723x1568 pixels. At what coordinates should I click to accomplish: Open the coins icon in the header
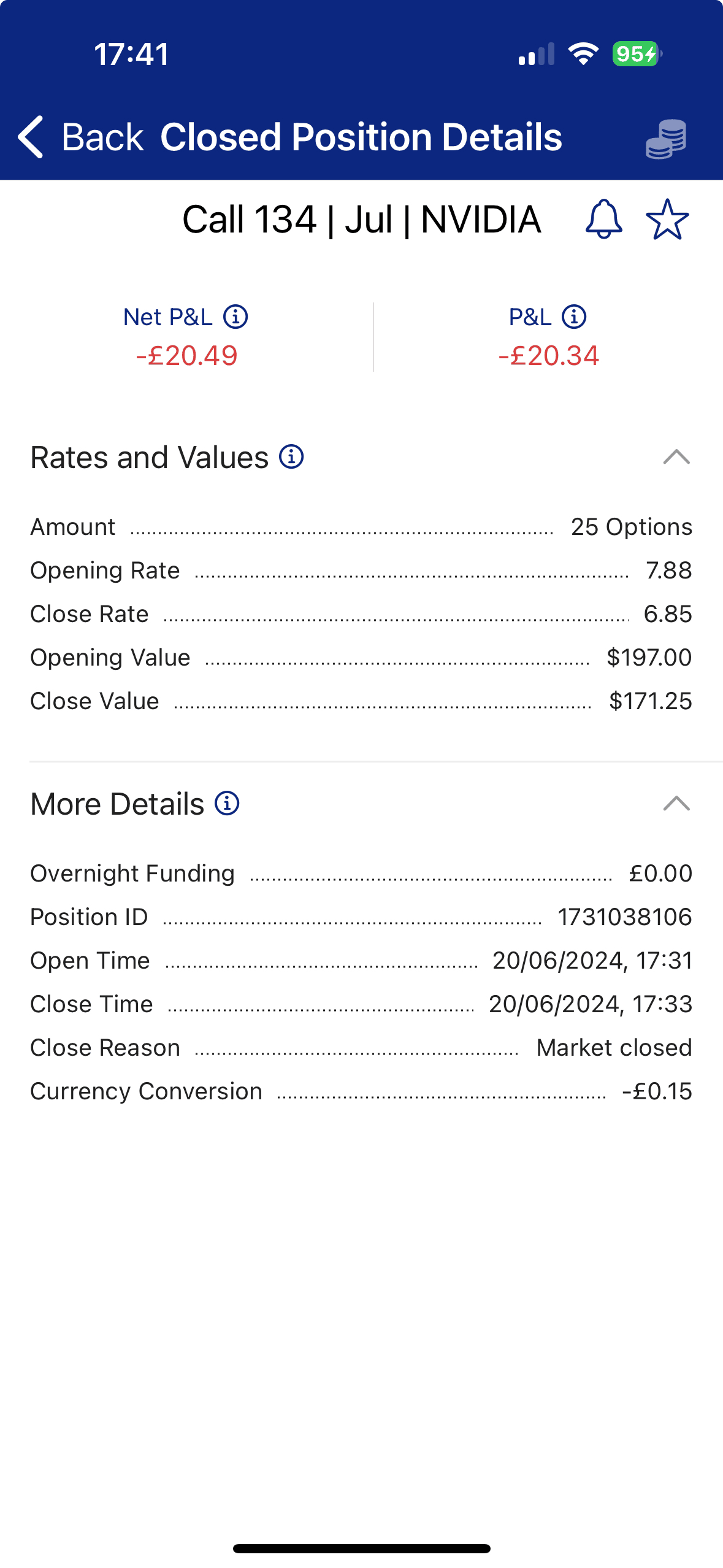point(666,139)
